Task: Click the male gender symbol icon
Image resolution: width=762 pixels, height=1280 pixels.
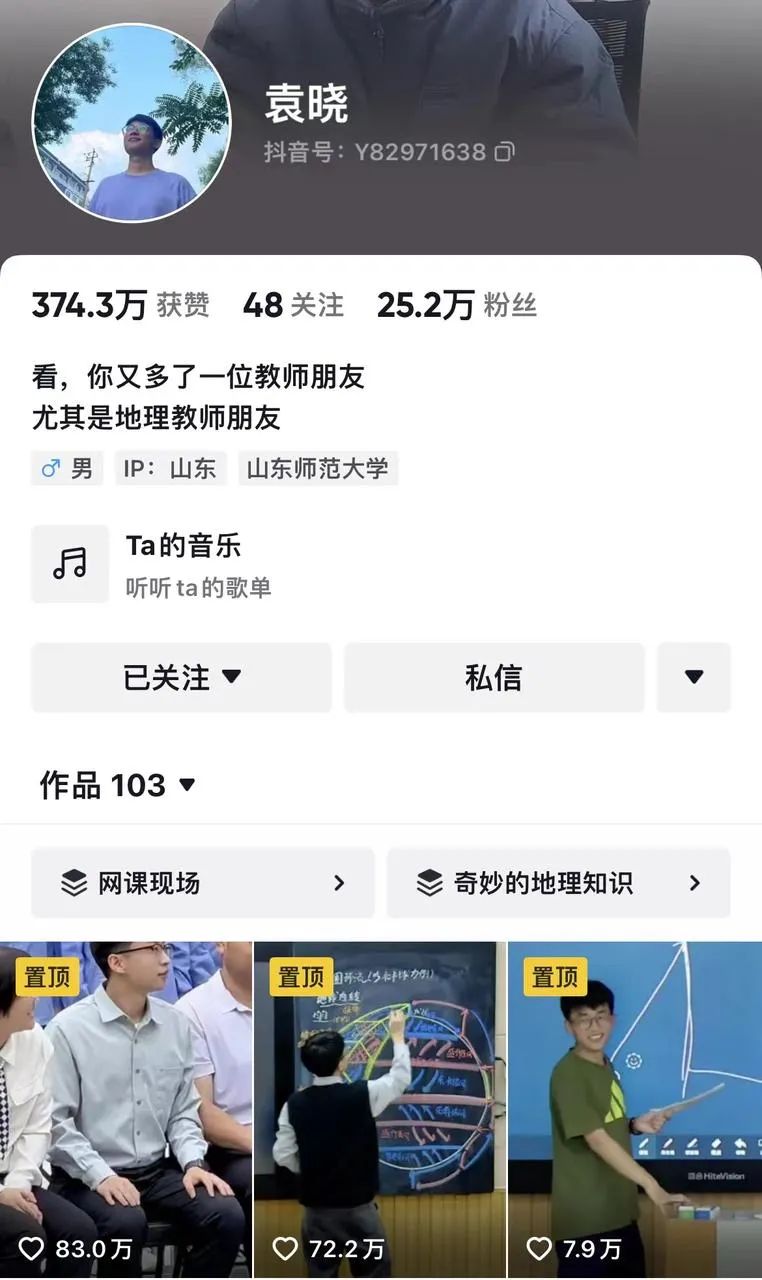Action: pos(52,468)
